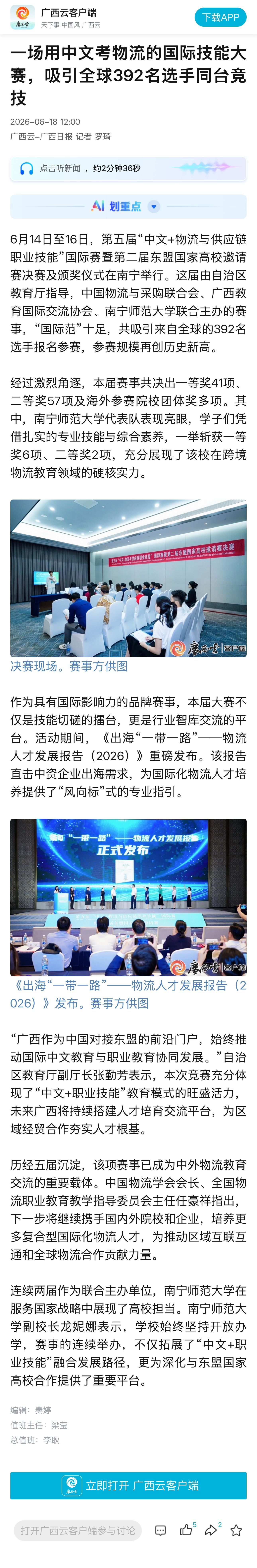Tap 立即打开 广西云客户端 button
The image size is (257, 1568).
[x=128, y=1485]
